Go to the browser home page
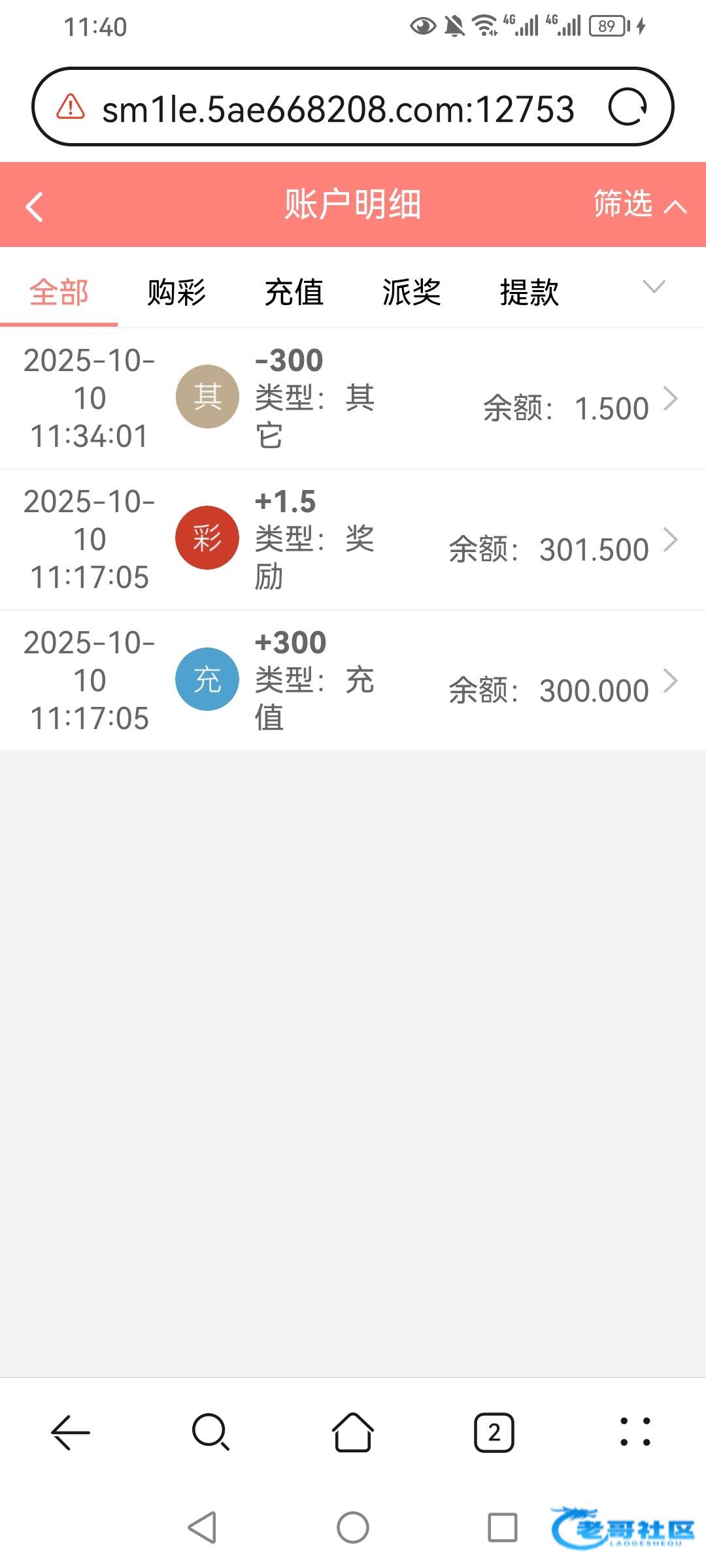The image size is (706, 1568). click(x=353, y=1433)
